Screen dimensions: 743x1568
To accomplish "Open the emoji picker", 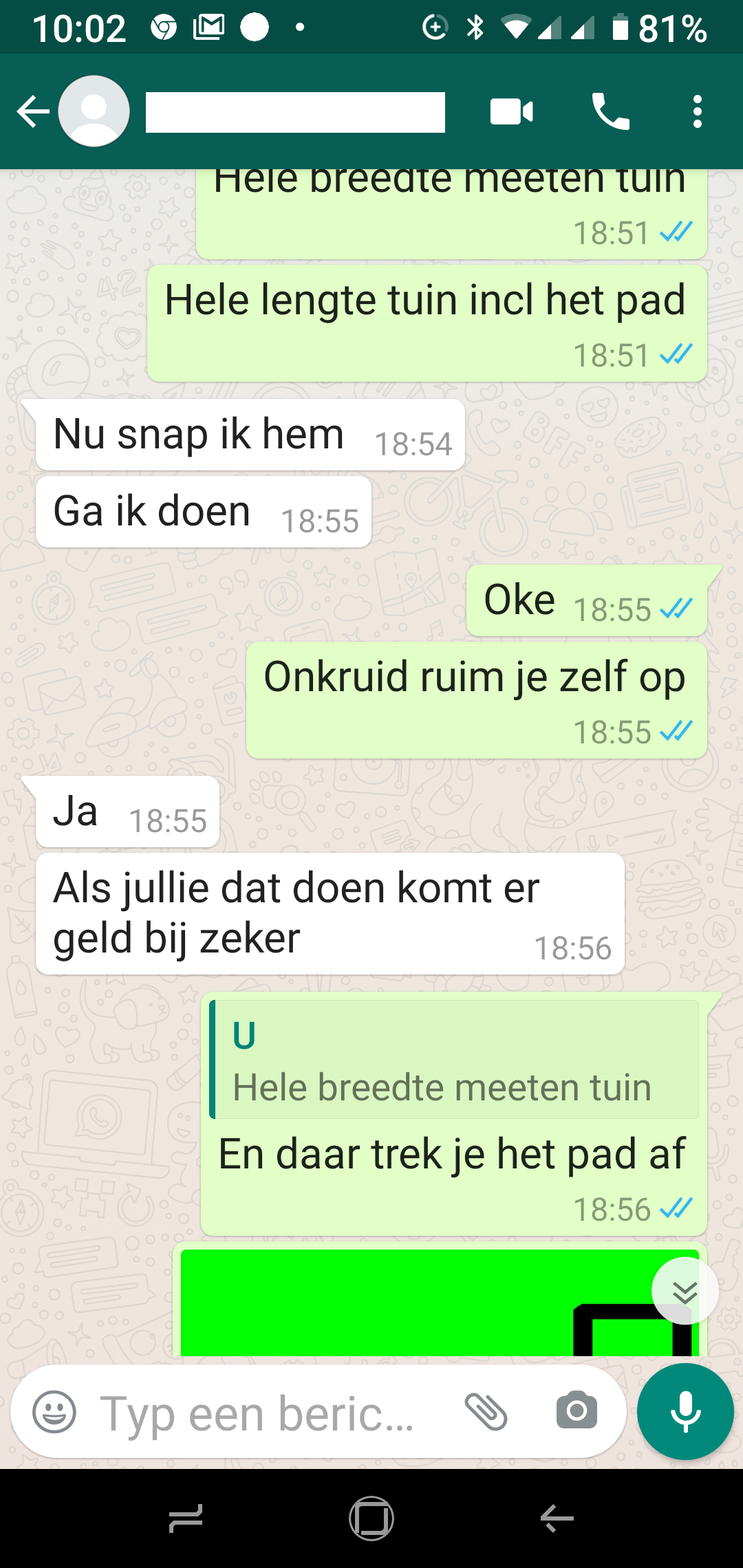I will coord(54,1412).
